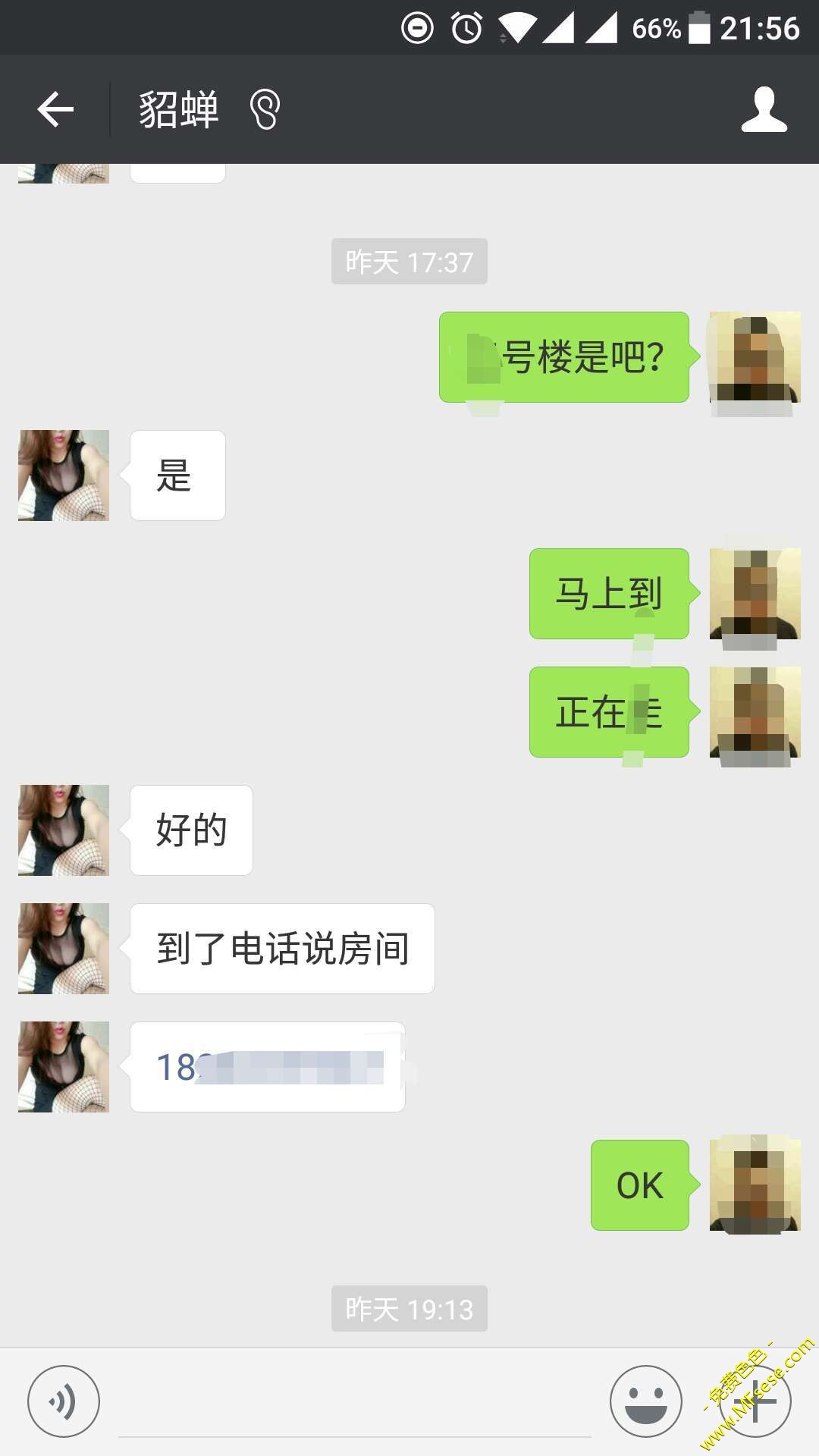The width and height of the screenshot is (819, 1456).
Task: Select the 是 white message bubble
Action: (x=177, y=475)
